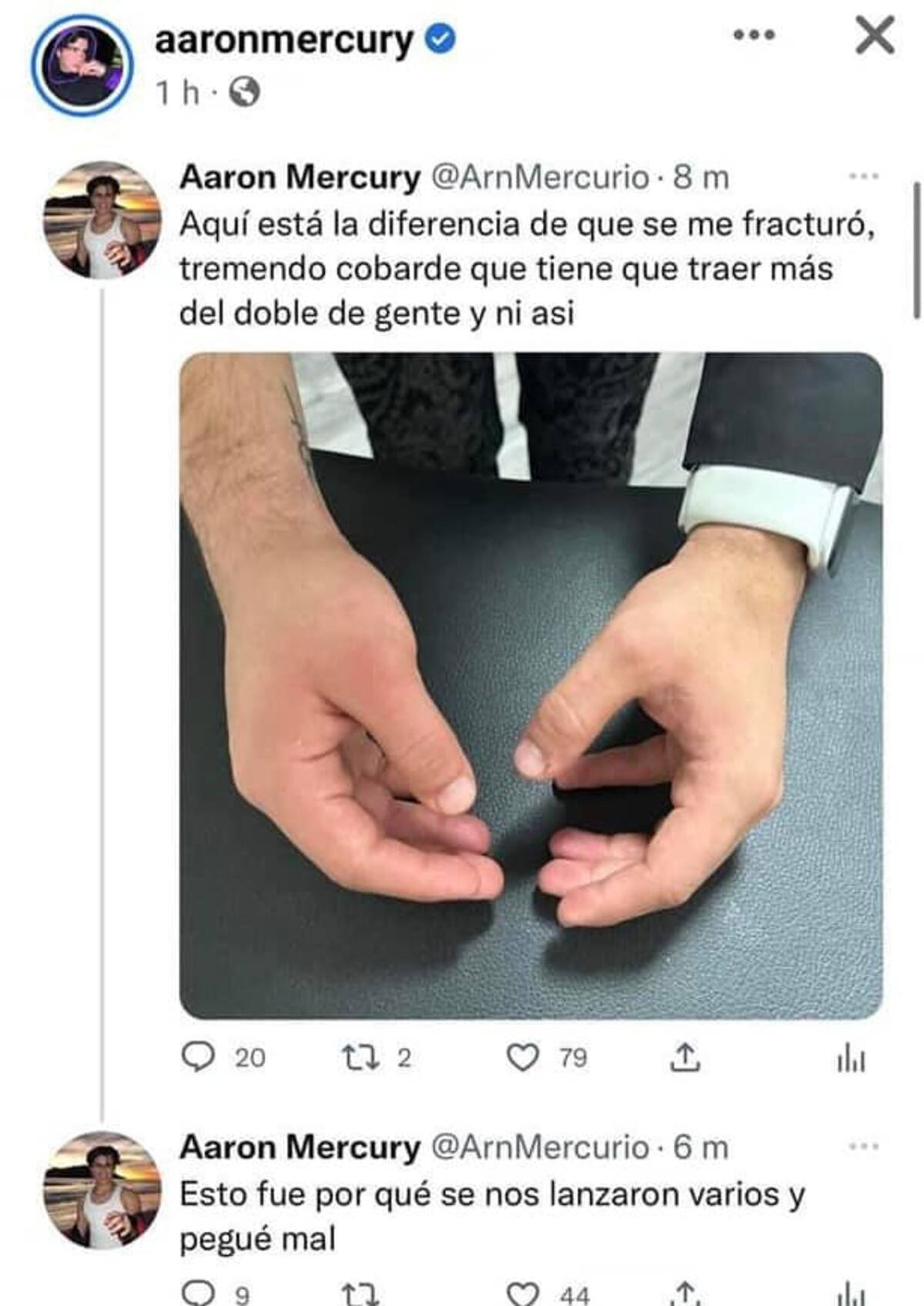
Task: Open aaronmercury's profile picture
Action: click(82, 66)
